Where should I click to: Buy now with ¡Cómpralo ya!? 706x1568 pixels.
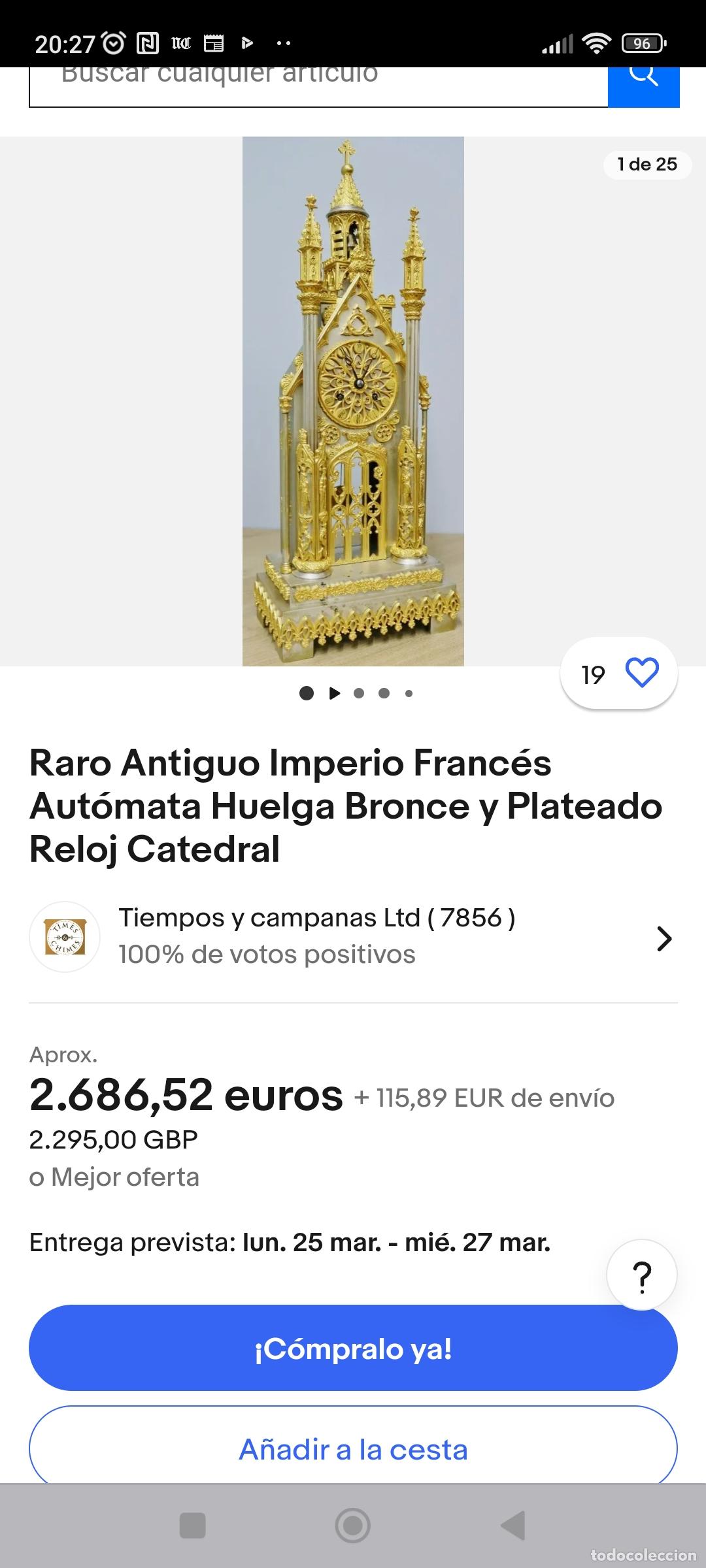353,1348
